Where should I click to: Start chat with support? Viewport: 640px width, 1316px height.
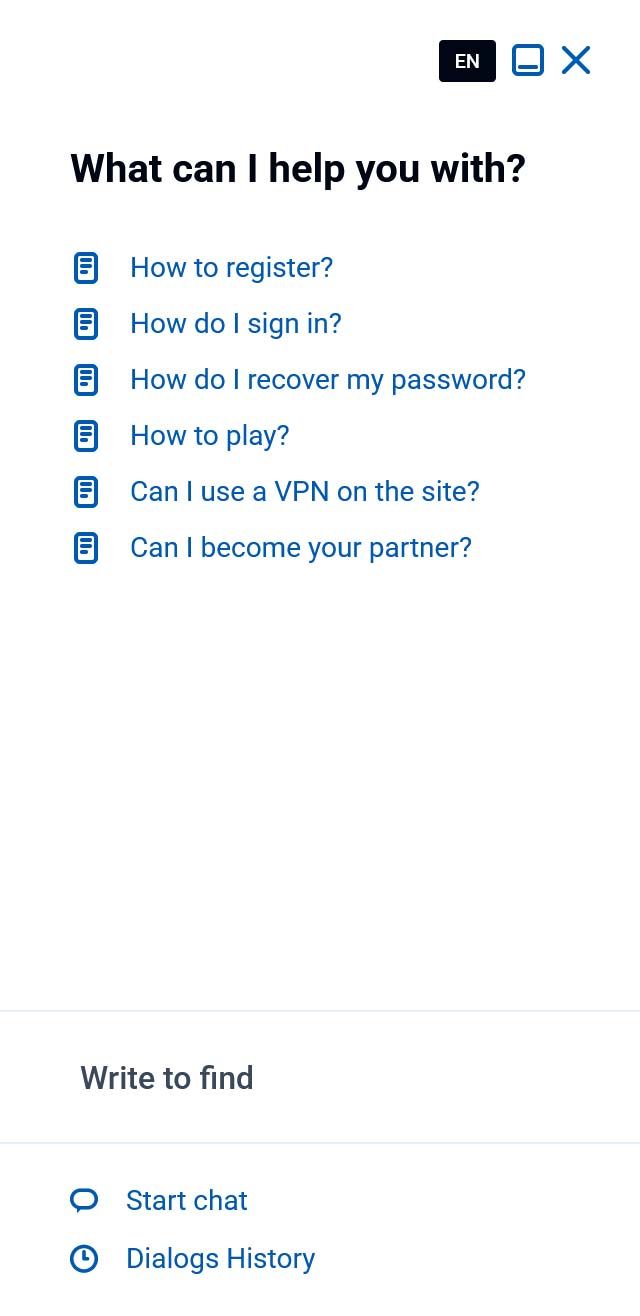pyautogui.click(x=186, y=1200)
